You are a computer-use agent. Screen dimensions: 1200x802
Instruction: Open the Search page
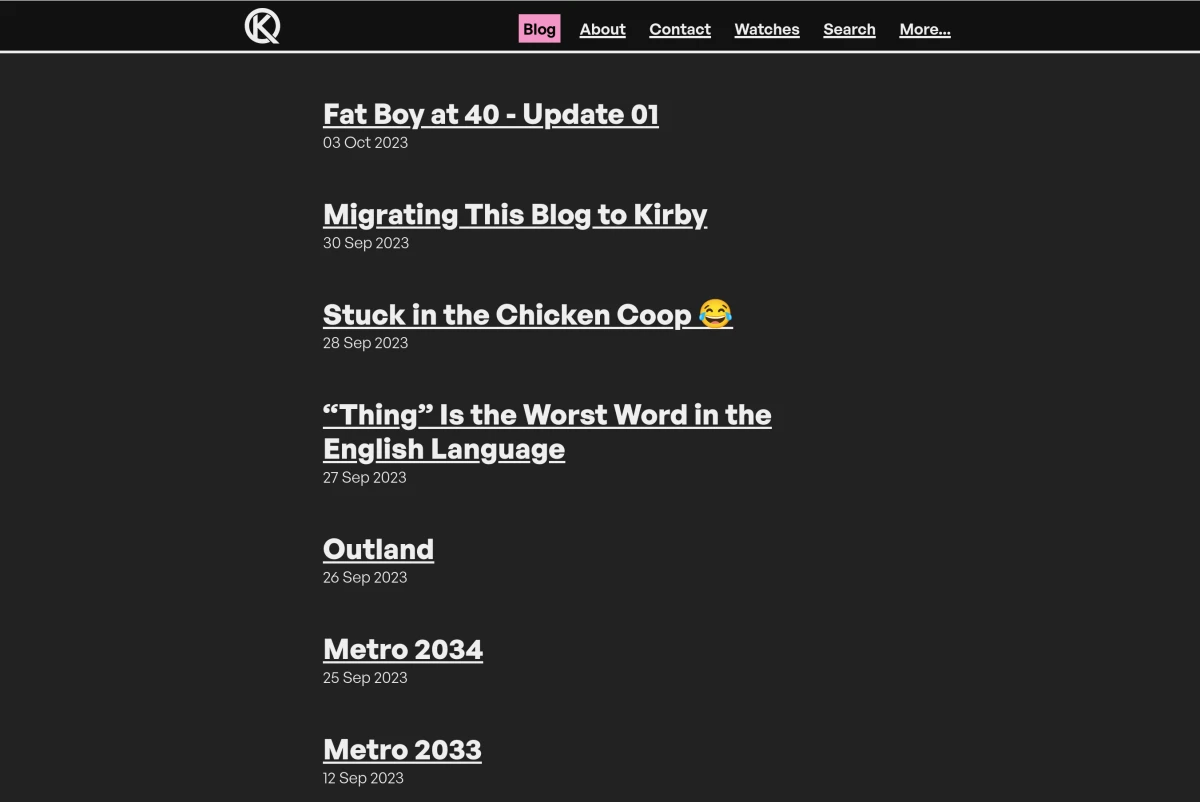click(849, 29)
